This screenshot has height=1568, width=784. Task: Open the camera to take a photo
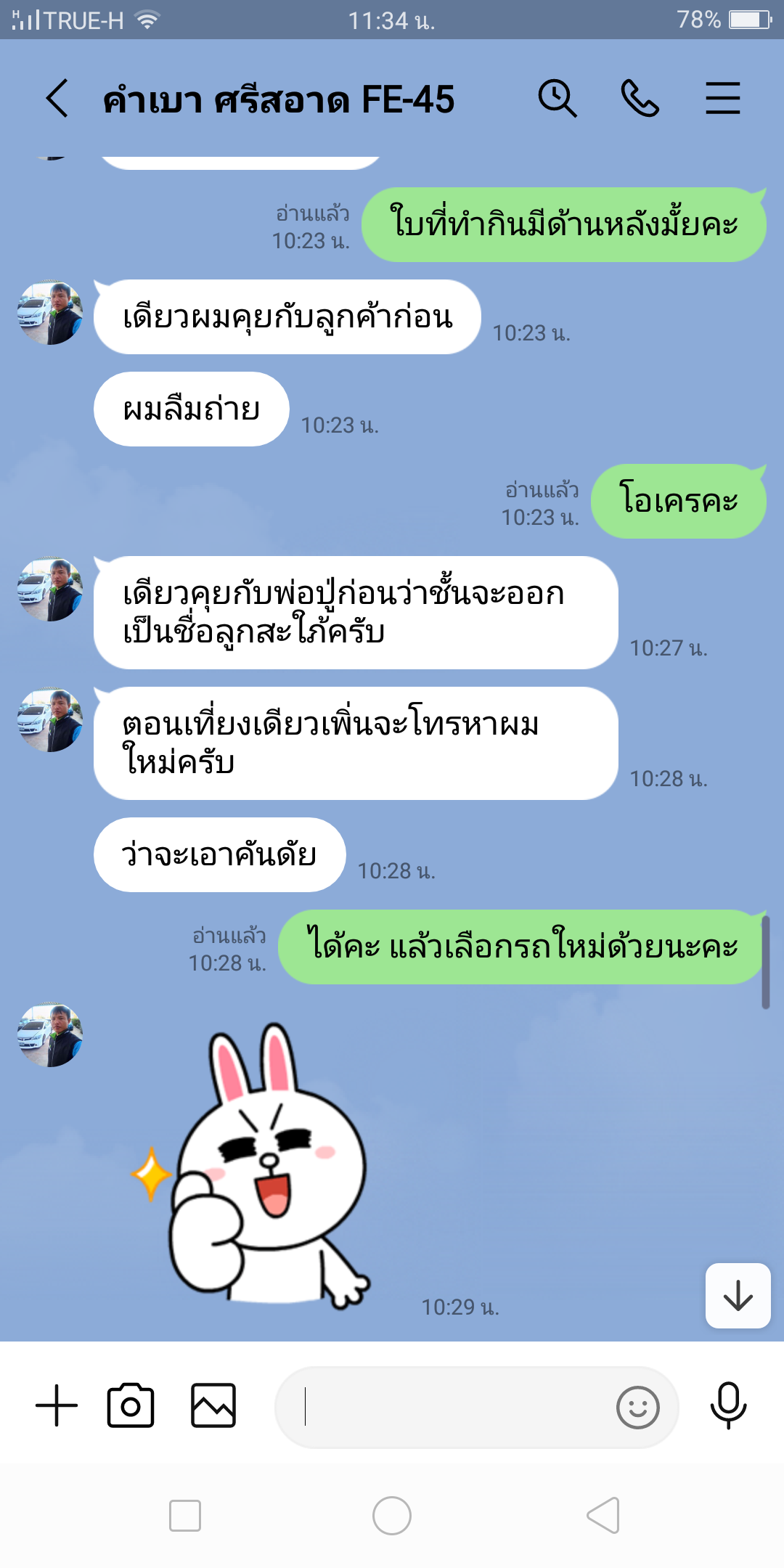tap(131, 1406)
